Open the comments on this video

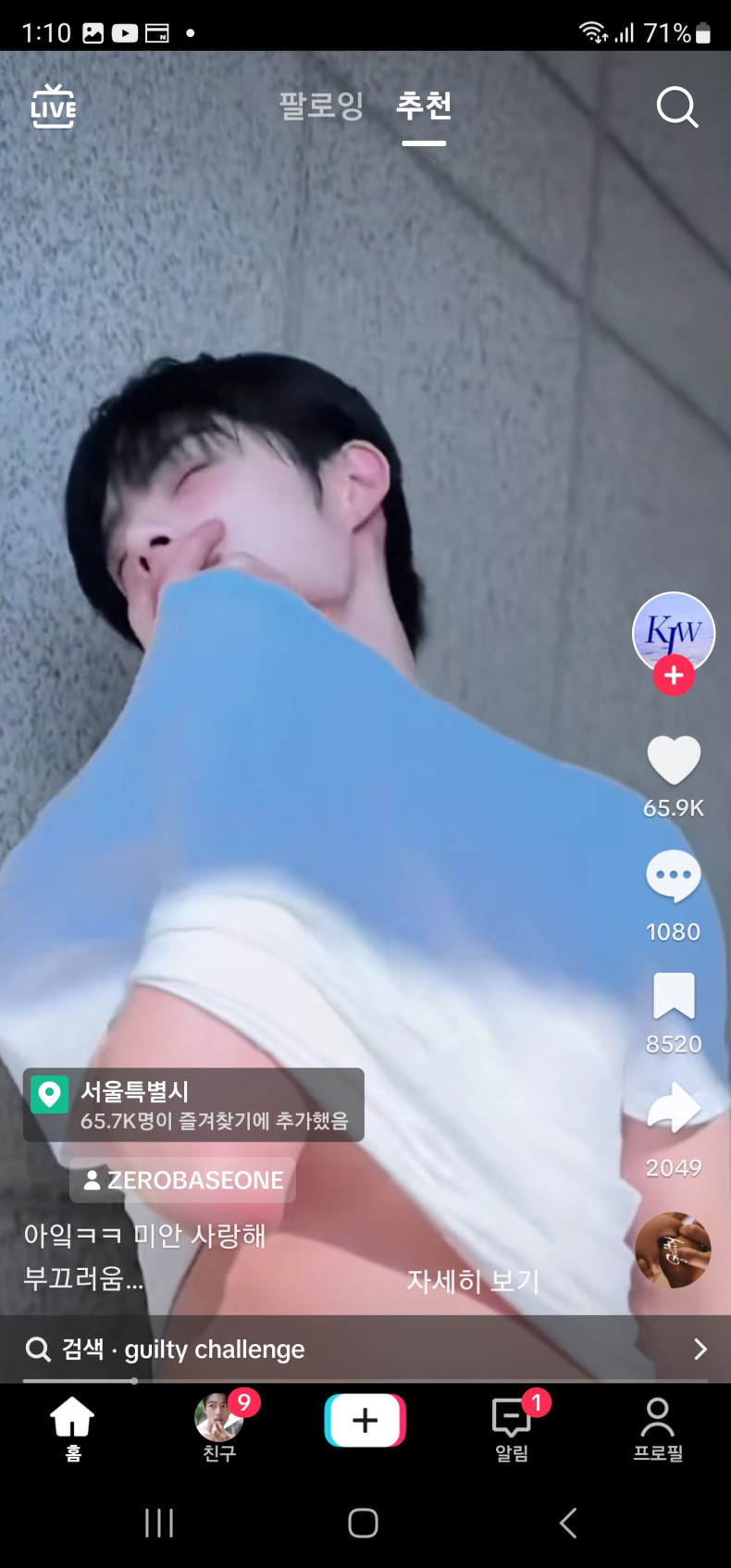674,876
